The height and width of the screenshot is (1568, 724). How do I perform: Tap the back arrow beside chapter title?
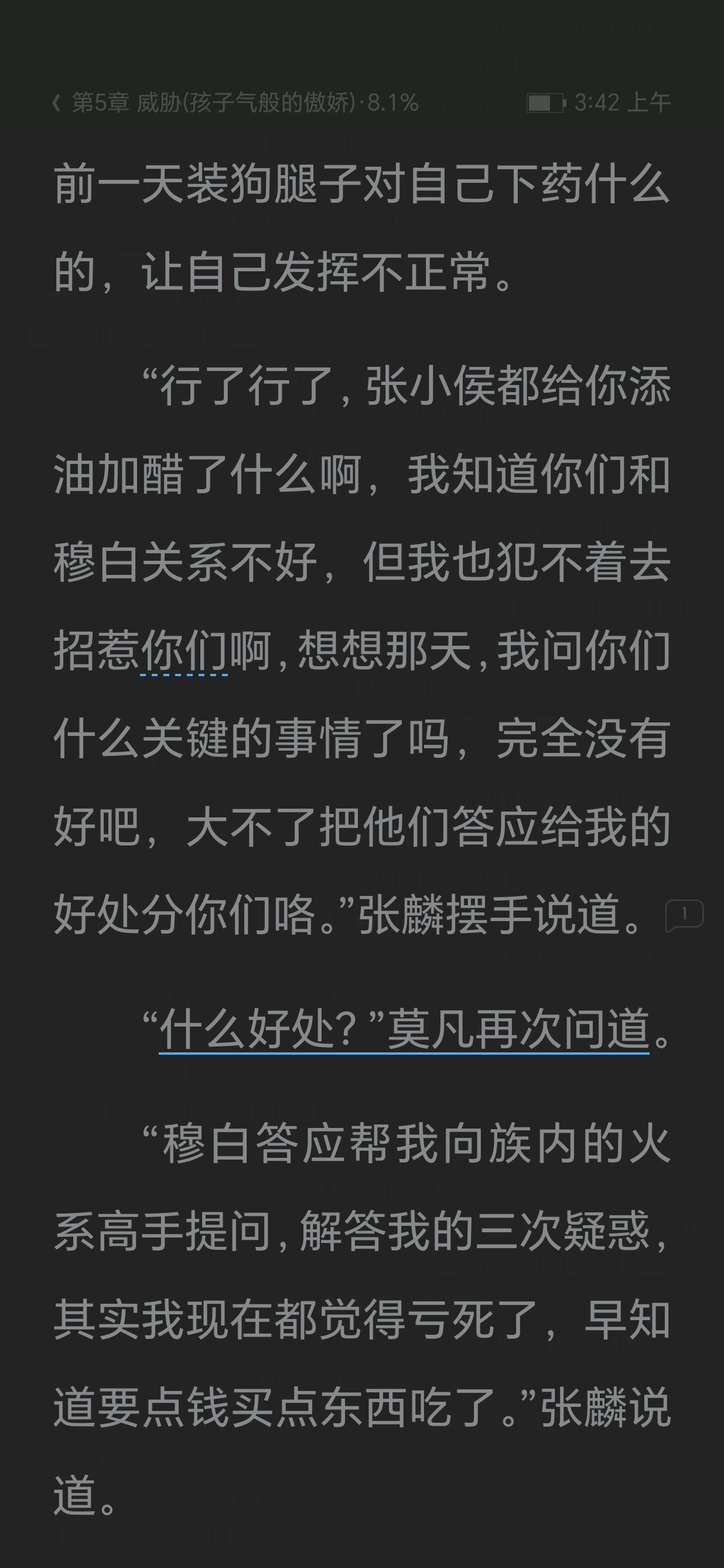tap(57, 103)
